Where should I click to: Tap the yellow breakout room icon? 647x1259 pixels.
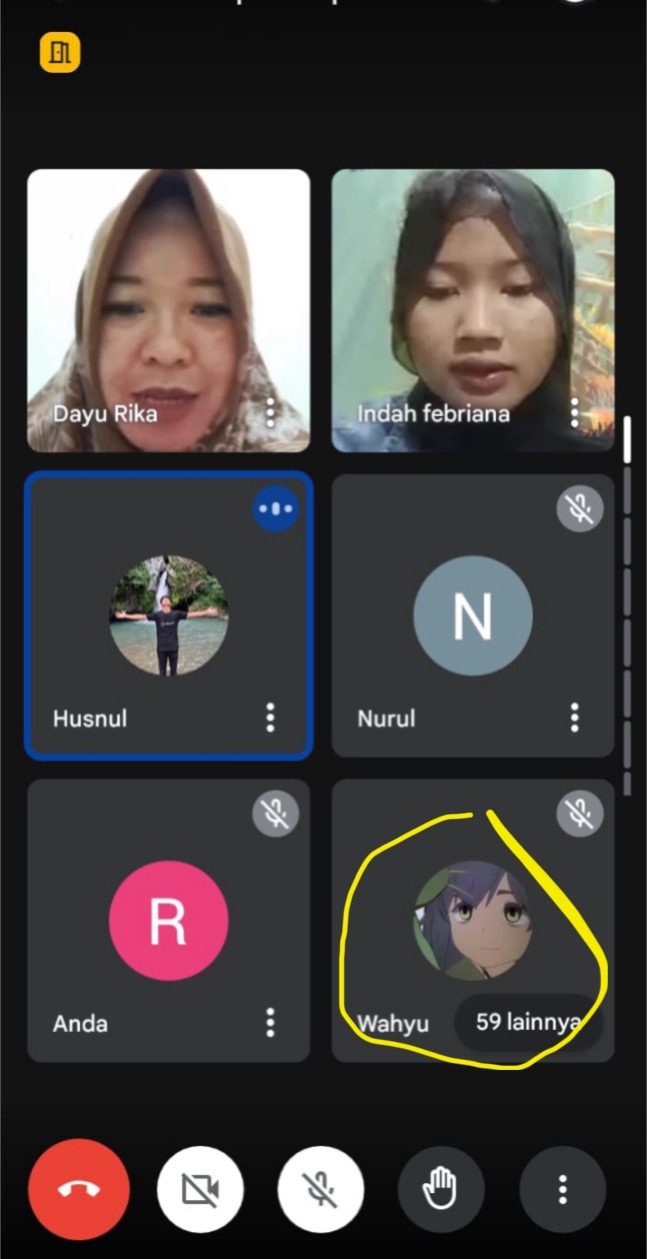(x=60, y=52)
